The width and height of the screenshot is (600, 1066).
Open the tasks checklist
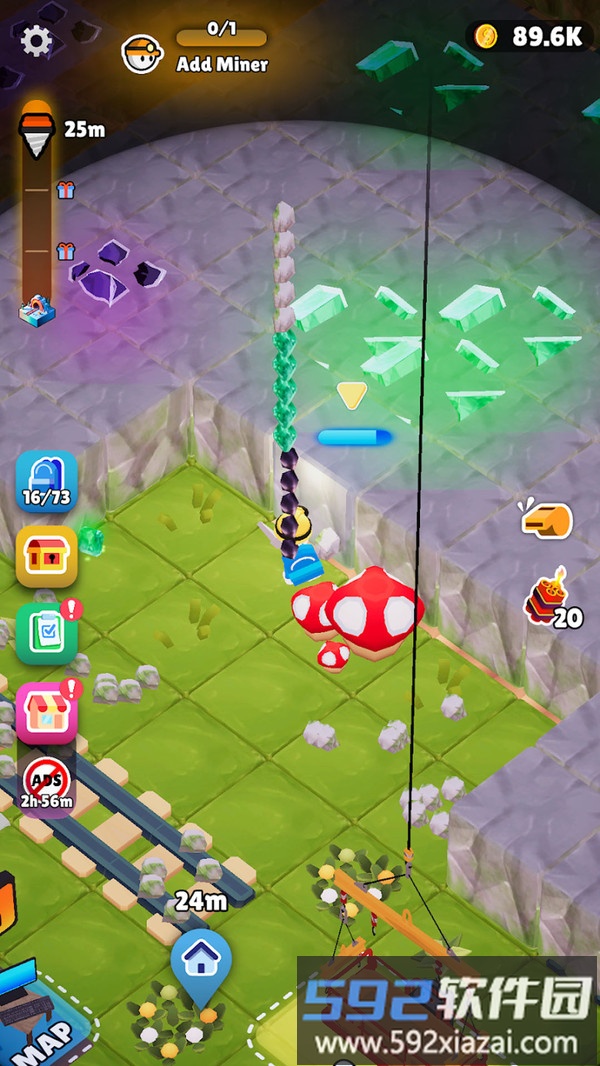tap(46, 633)
